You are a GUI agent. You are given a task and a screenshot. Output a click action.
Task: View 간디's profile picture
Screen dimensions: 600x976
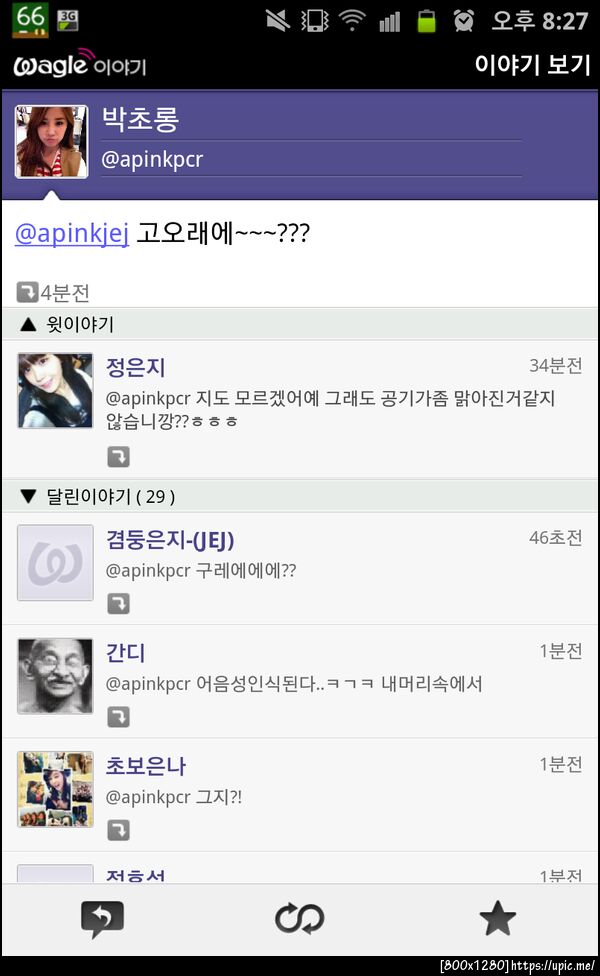(55, 676)
